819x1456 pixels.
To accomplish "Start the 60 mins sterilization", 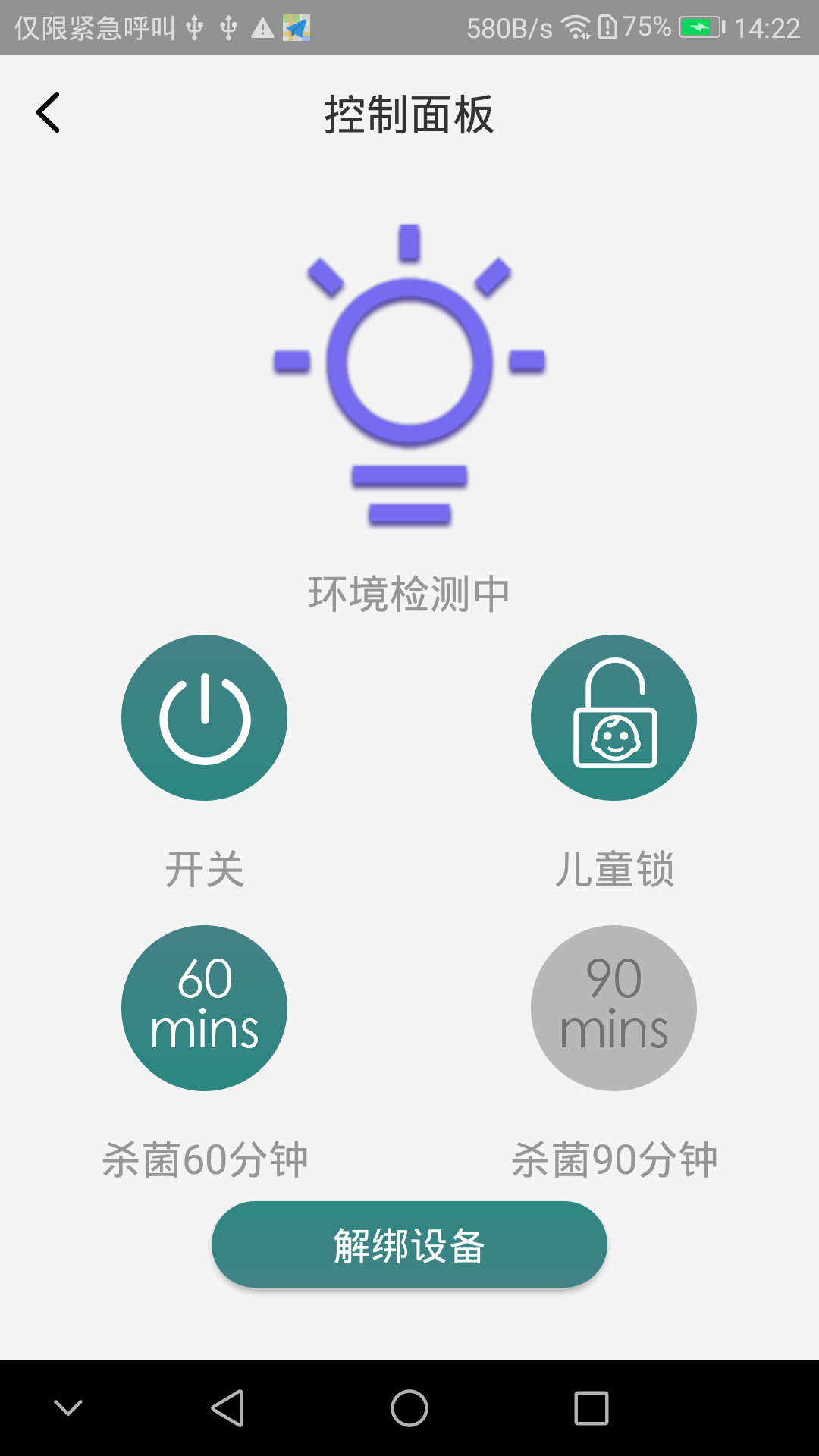I will (204, 1008).
